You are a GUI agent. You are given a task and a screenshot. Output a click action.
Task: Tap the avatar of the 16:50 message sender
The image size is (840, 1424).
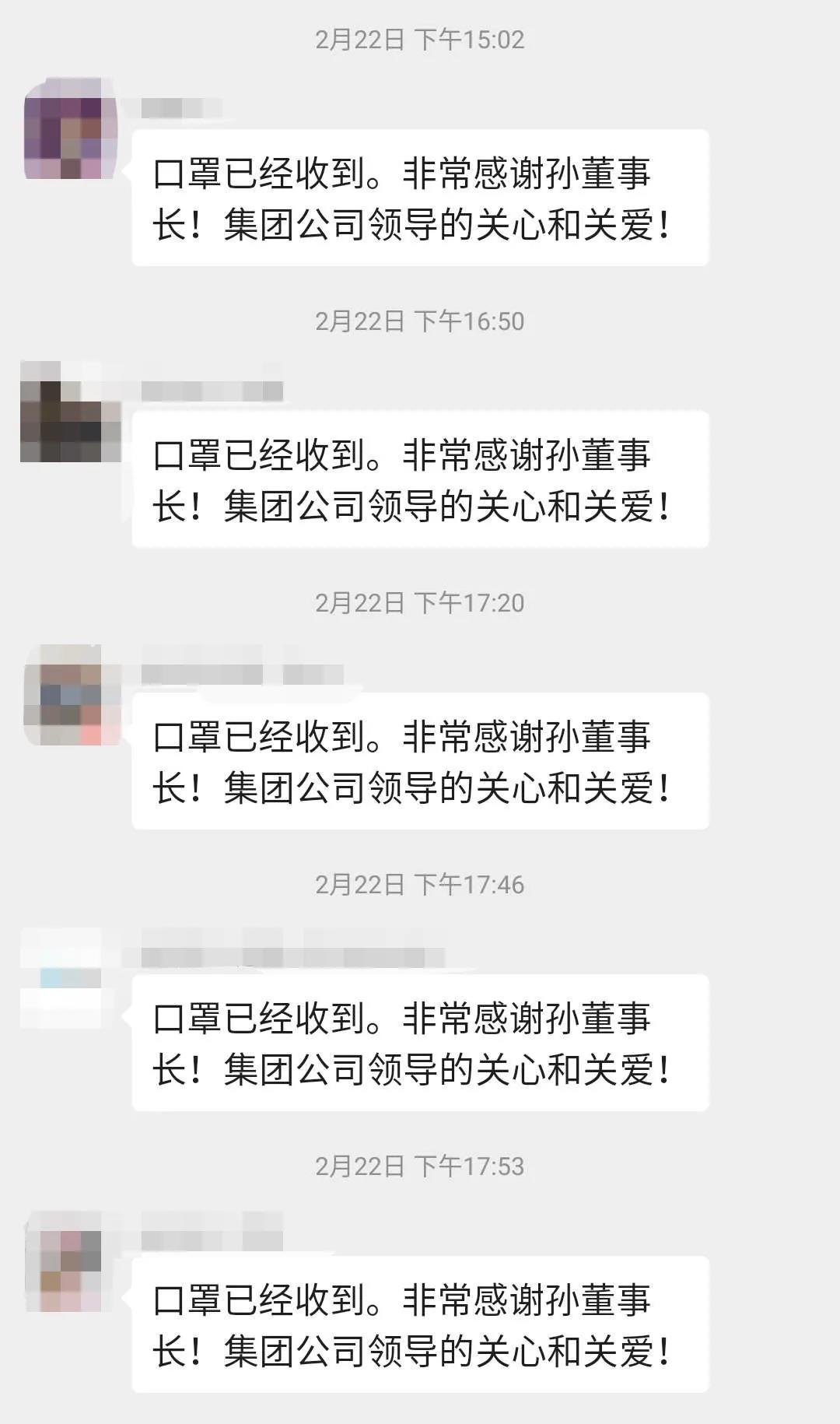point(70,412)
